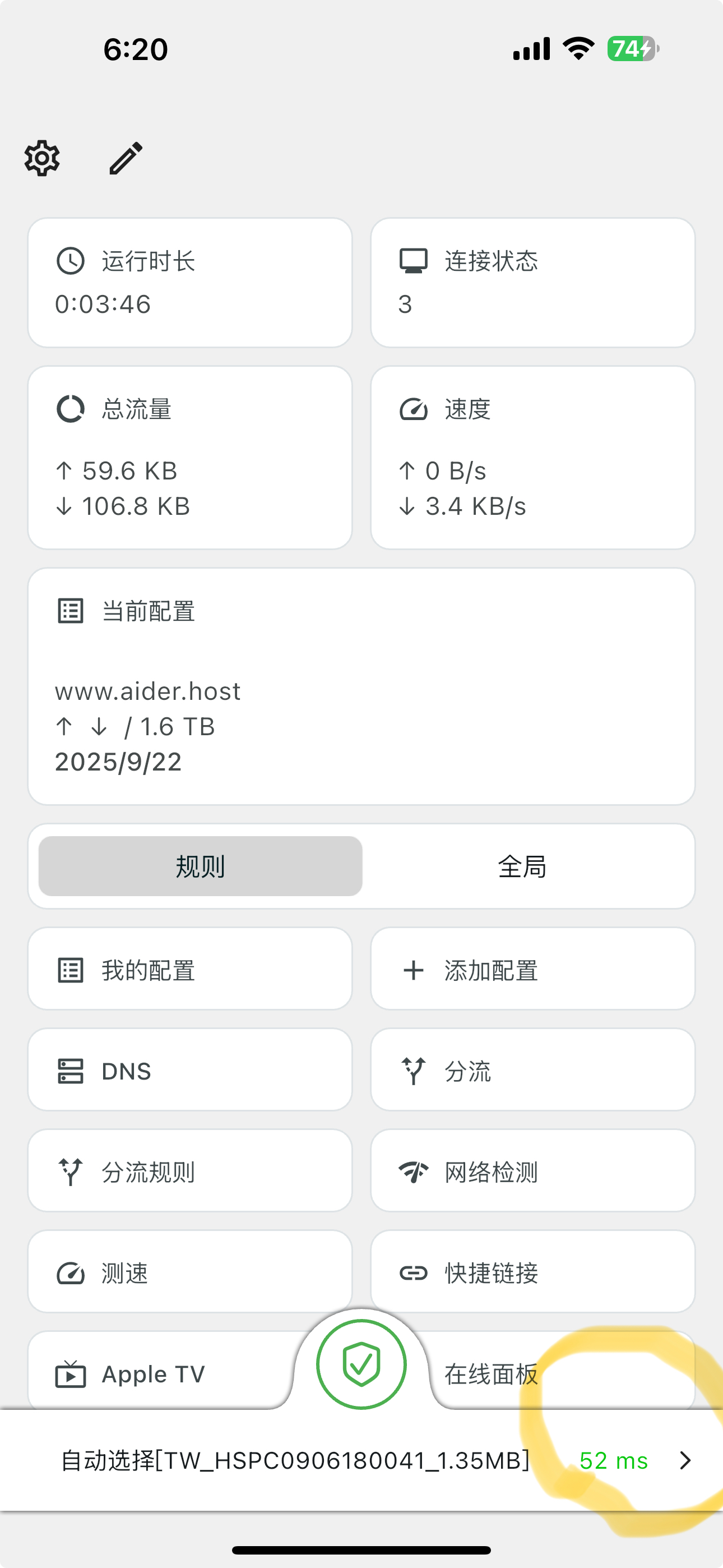Switch to 全局 mode
Image resolution: width=723 pixels, height=1568 pixels.
point(522,865)
